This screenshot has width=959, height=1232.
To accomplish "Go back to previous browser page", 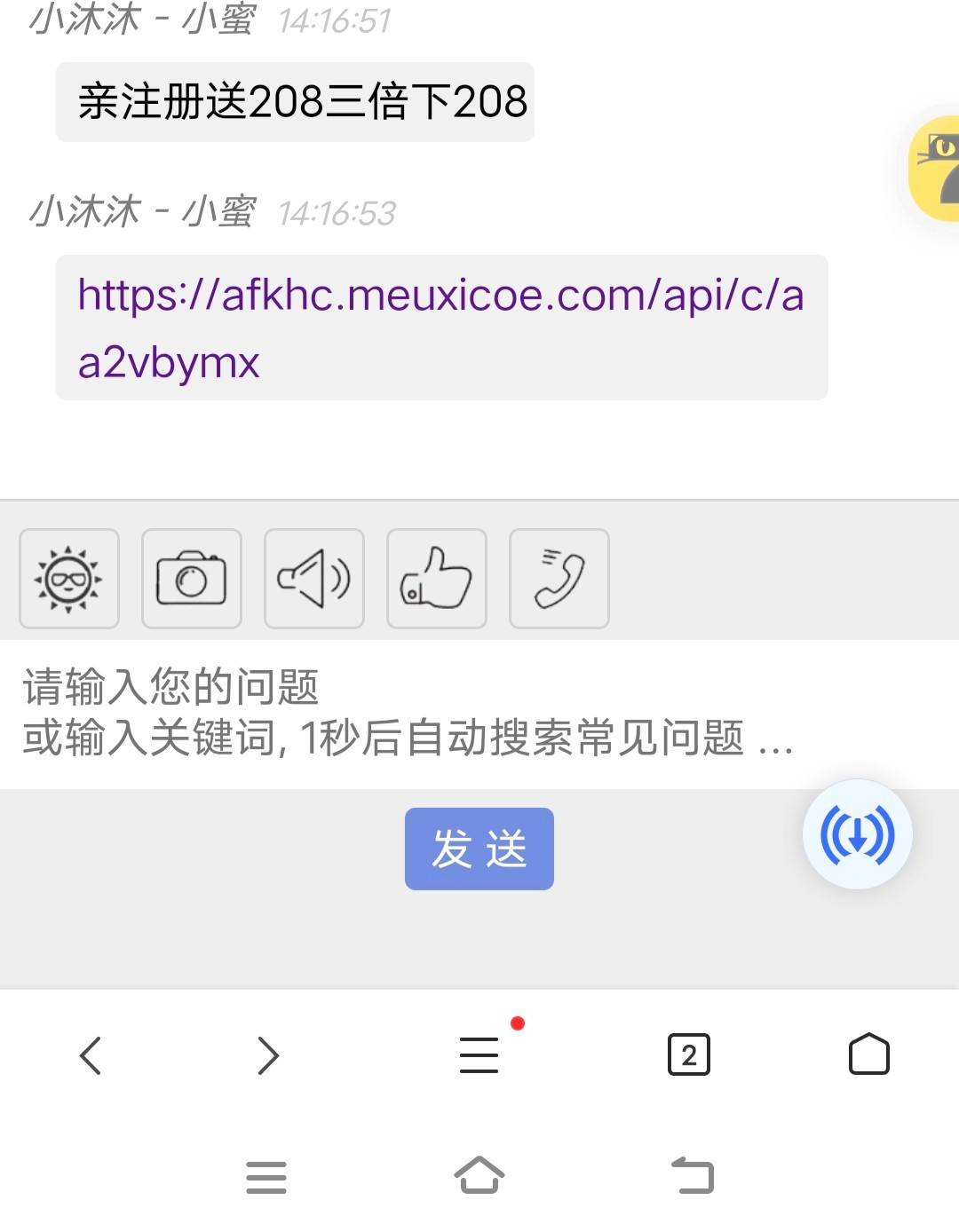I will click(x=91, y=1055).
